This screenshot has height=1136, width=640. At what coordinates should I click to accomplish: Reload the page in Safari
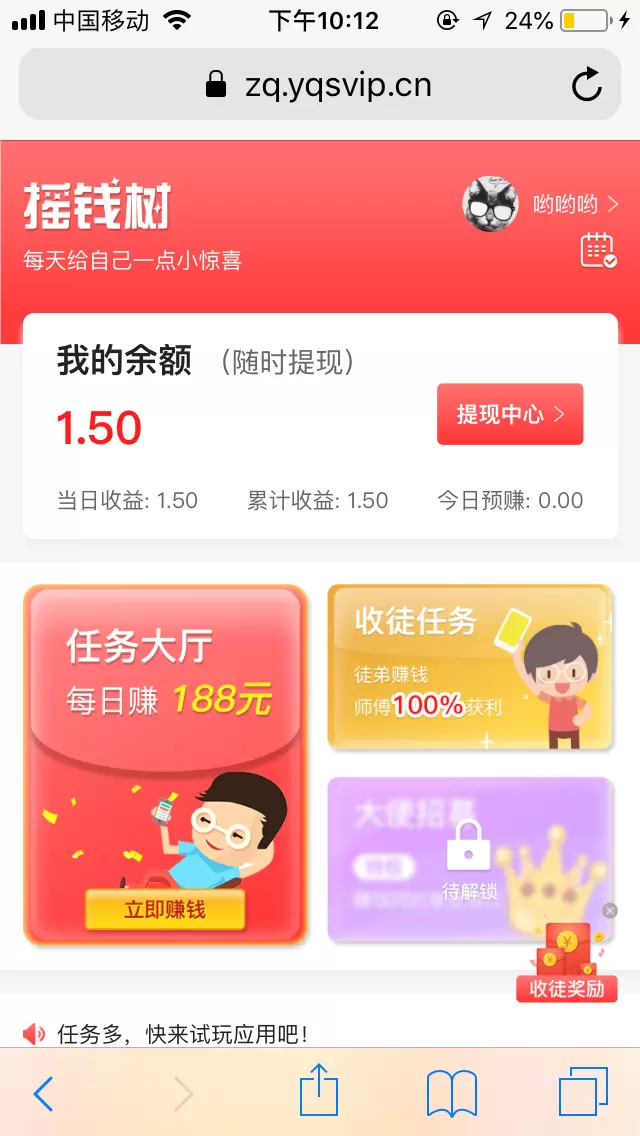587,85
